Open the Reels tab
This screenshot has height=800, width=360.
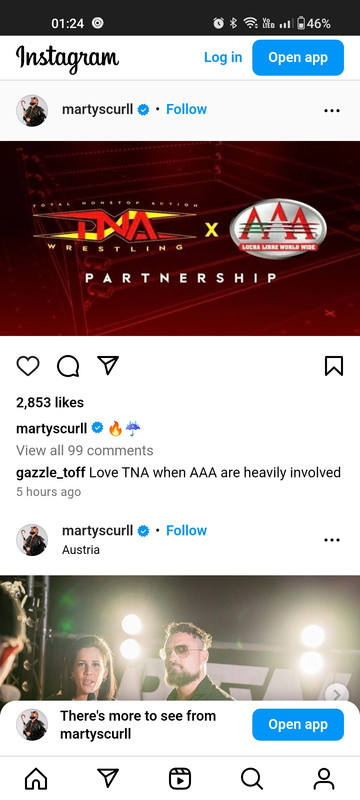[180, 779]
